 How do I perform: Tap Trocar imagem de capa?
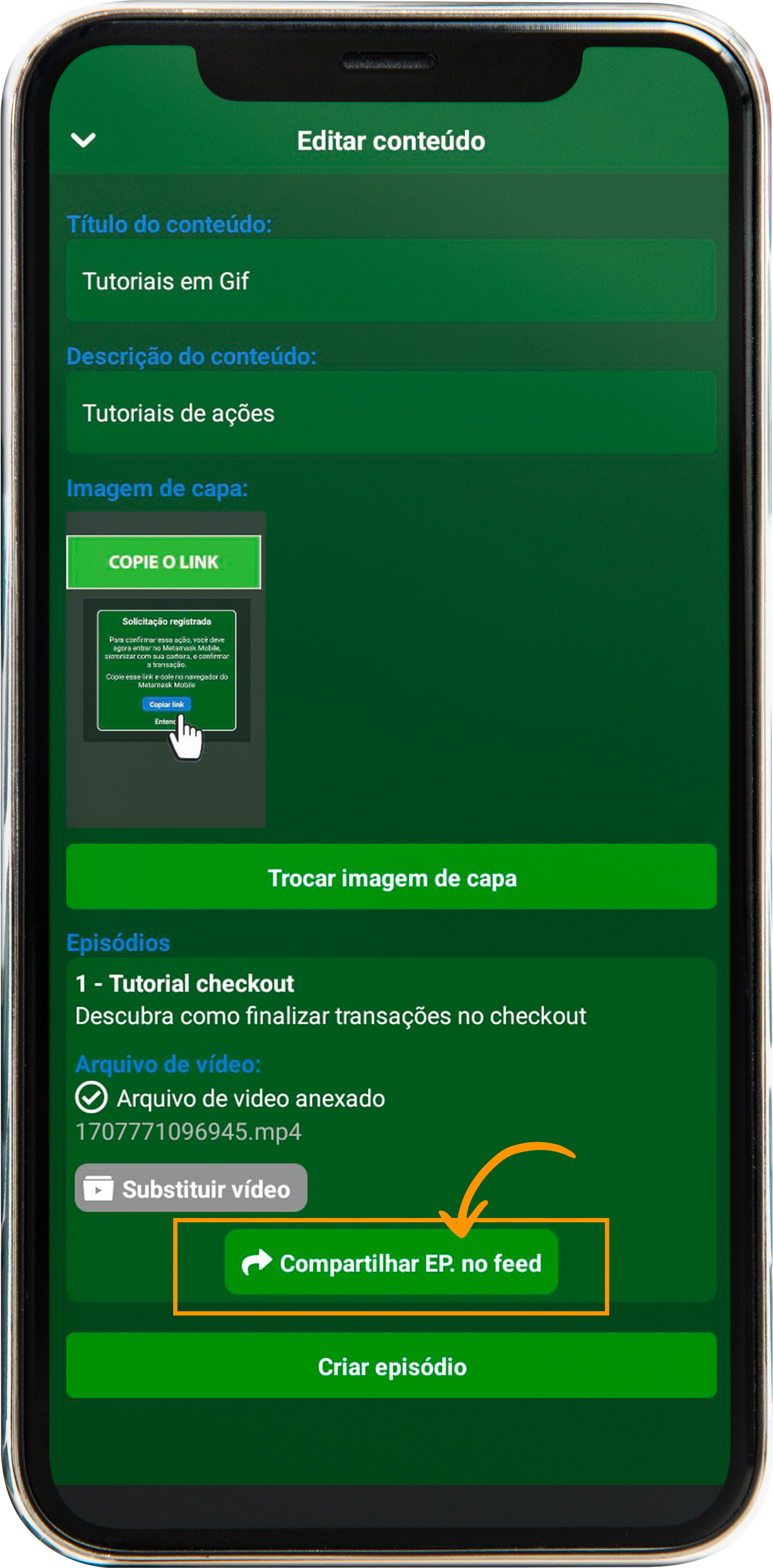pos(391,877)
